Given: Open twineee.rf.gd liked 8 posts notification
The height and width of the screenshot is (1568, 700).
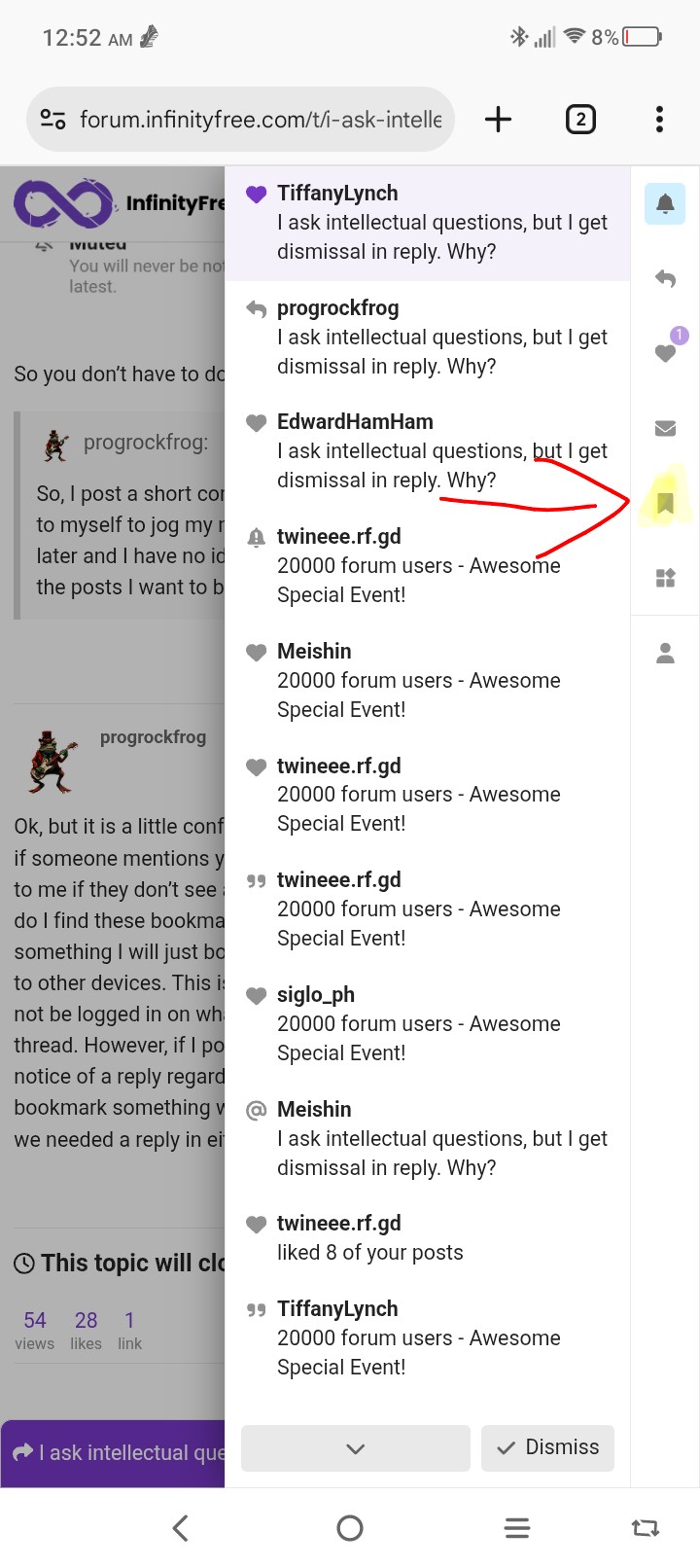Looking at the screenshot, I should [x=428, y=1238].
